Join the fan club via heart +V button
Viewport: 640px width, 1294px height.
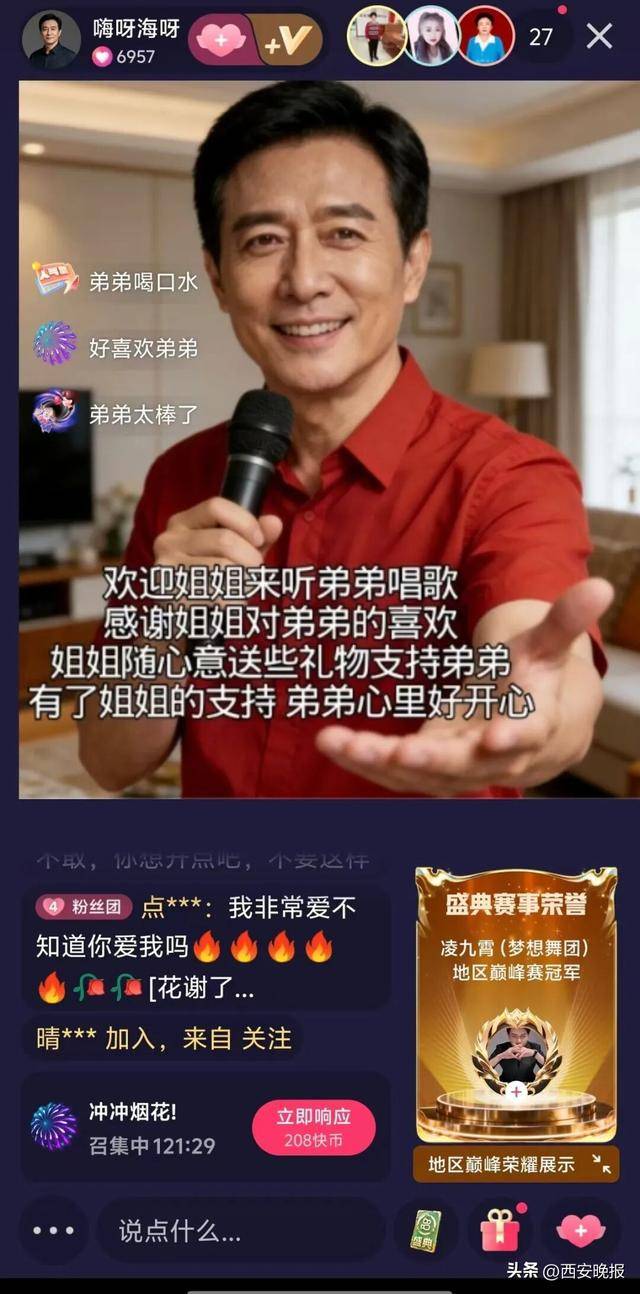click(255, 40)
